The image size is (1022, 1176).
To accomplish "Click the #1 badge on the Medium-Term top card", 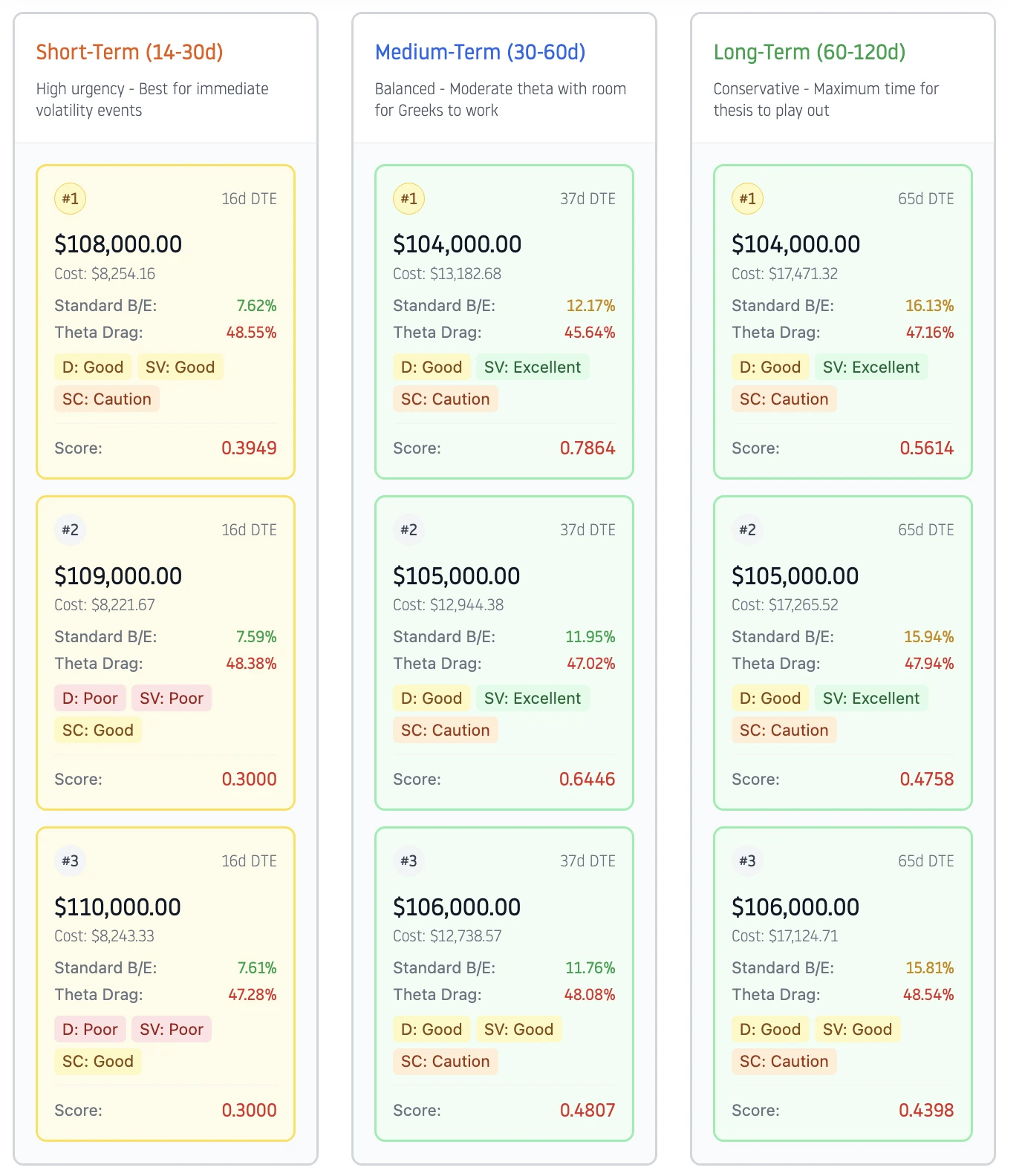I will [x=409, y=198].
